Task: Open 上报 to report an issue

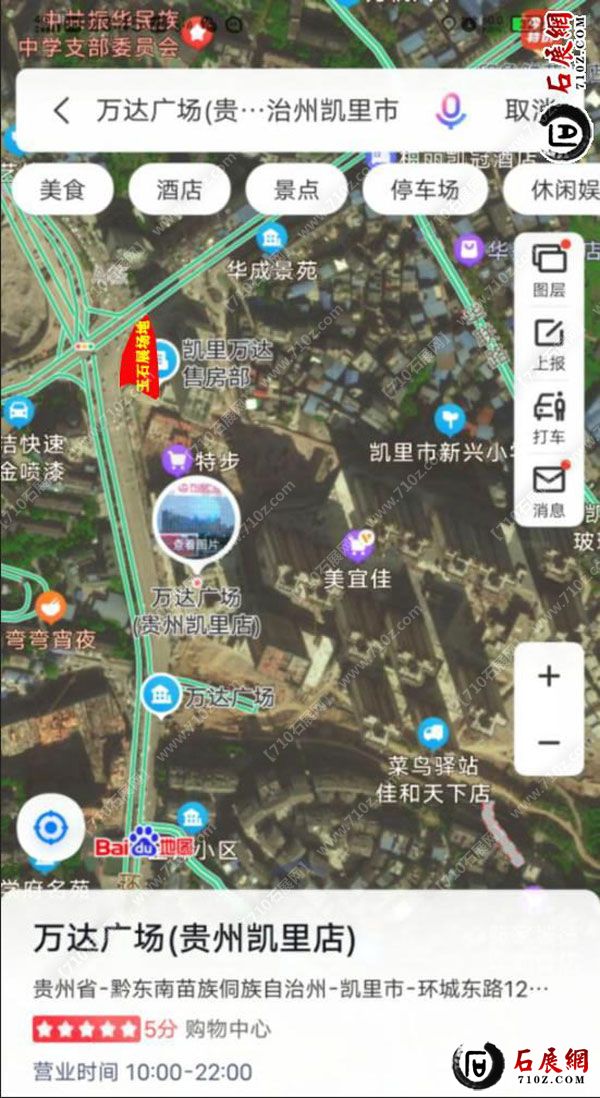Action: [549, 345]
